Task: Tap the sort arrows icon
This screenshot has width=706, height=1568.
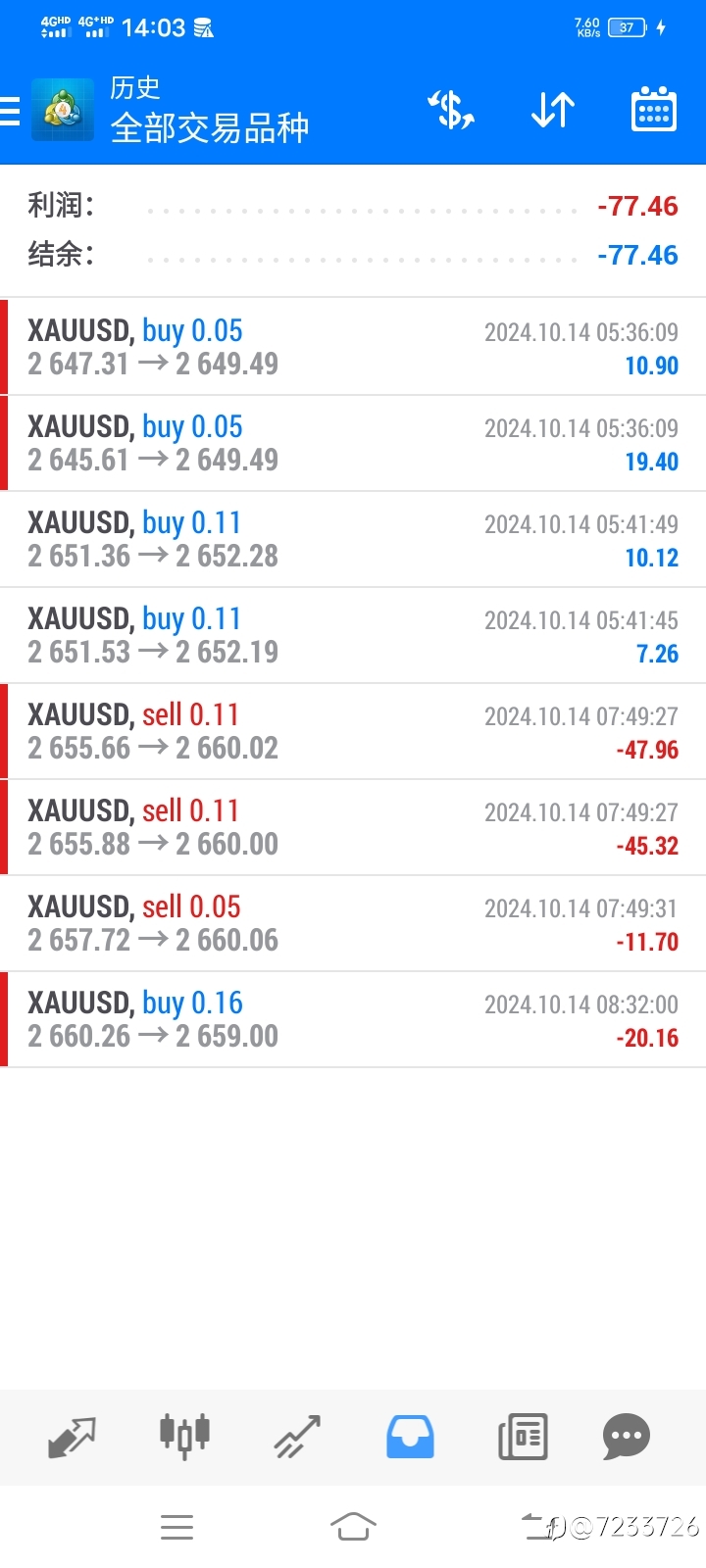Action: (553, 110)
